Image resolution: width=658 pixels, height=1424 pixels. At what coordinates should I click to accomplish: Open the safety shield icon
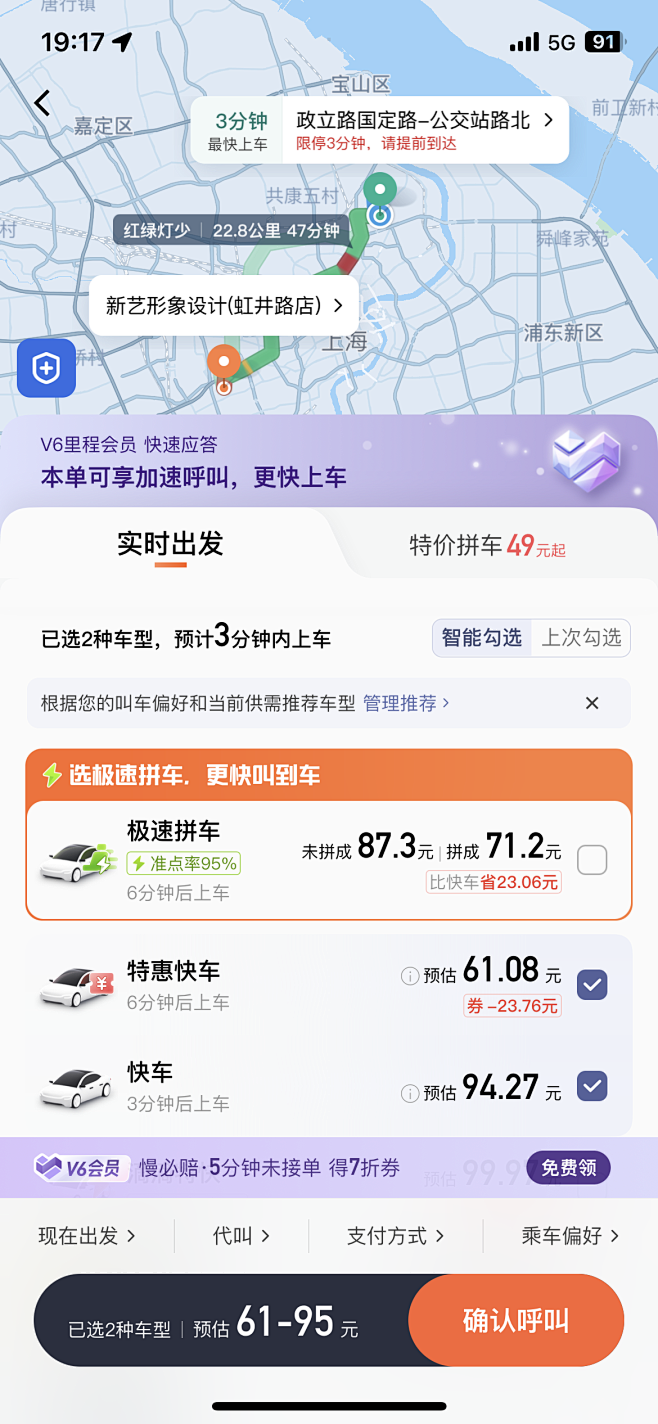coord(46,368)
